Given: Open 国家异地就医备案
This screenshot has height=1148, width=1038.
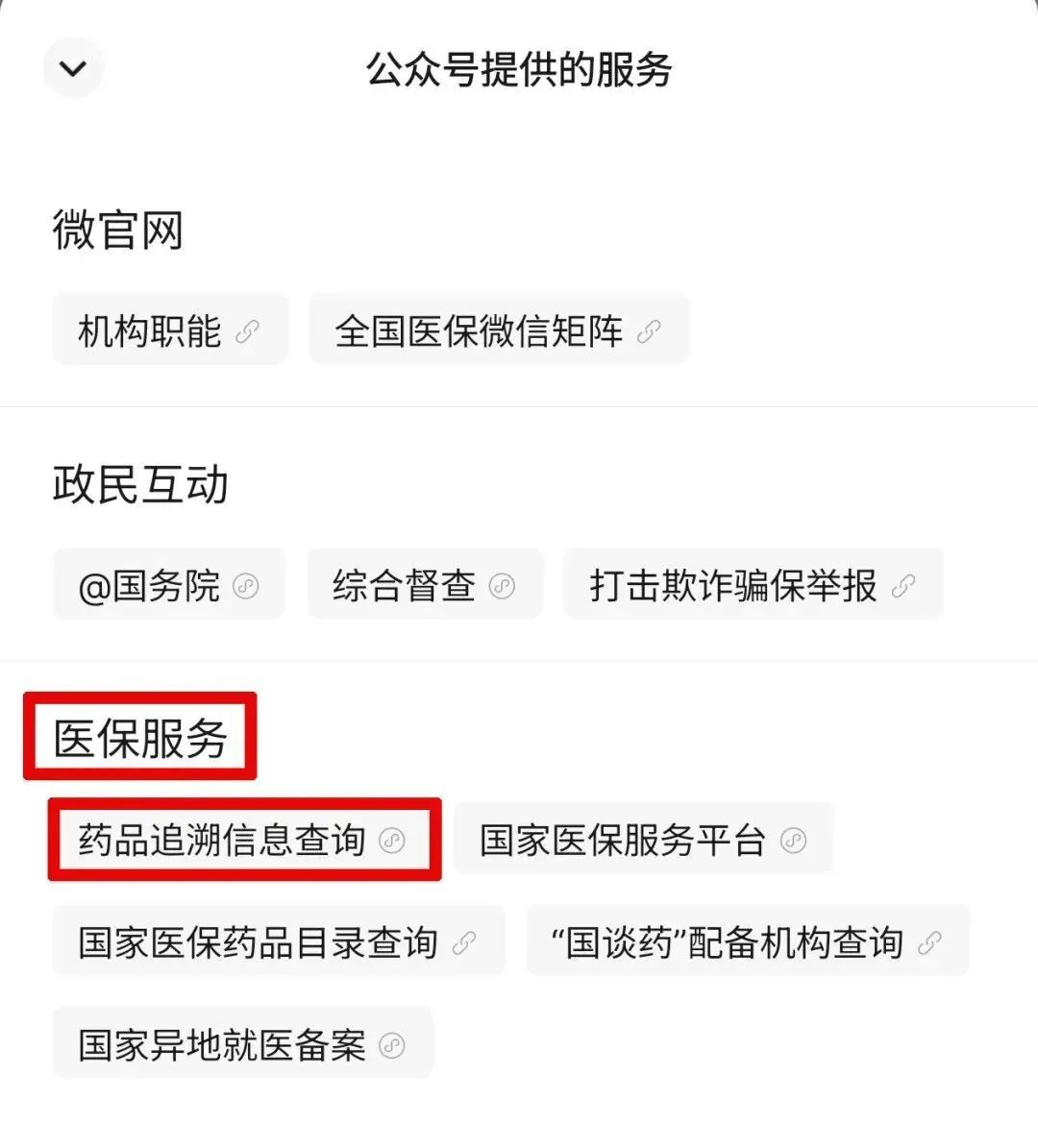Looking at the screenshot, I should click(x=241, y=1044).
